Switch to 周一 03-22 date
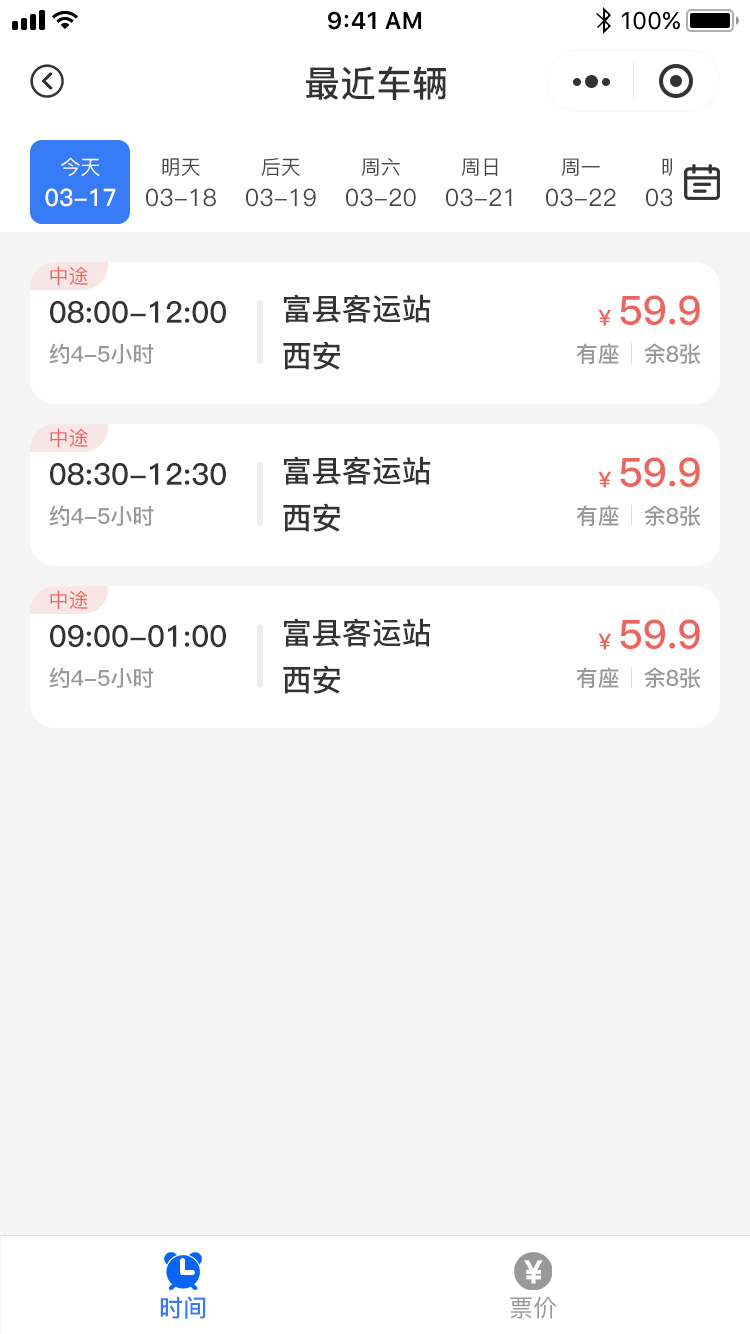750x1334 pixels. [x=581, y=182]
